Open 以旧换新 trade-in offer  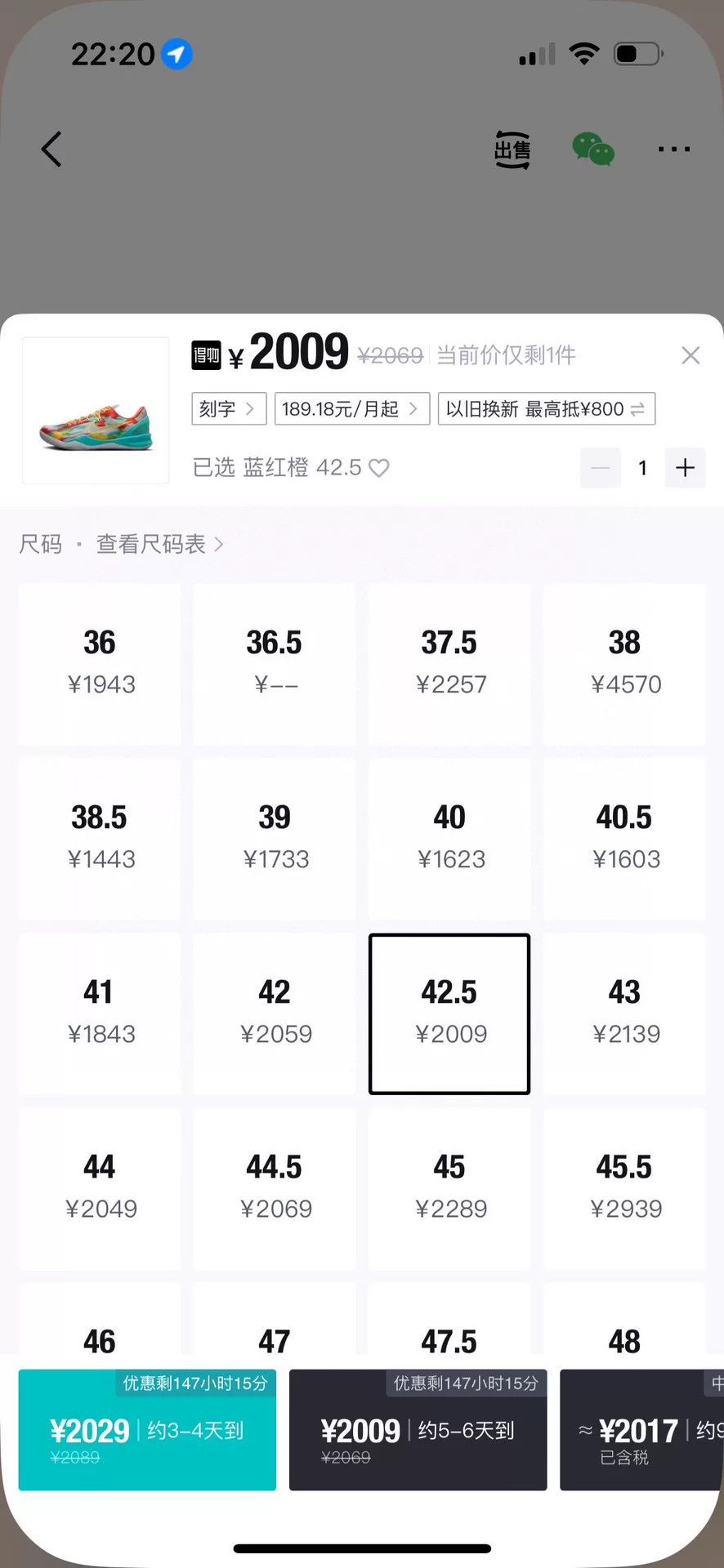pyautogui.click(x=547, y=408)
